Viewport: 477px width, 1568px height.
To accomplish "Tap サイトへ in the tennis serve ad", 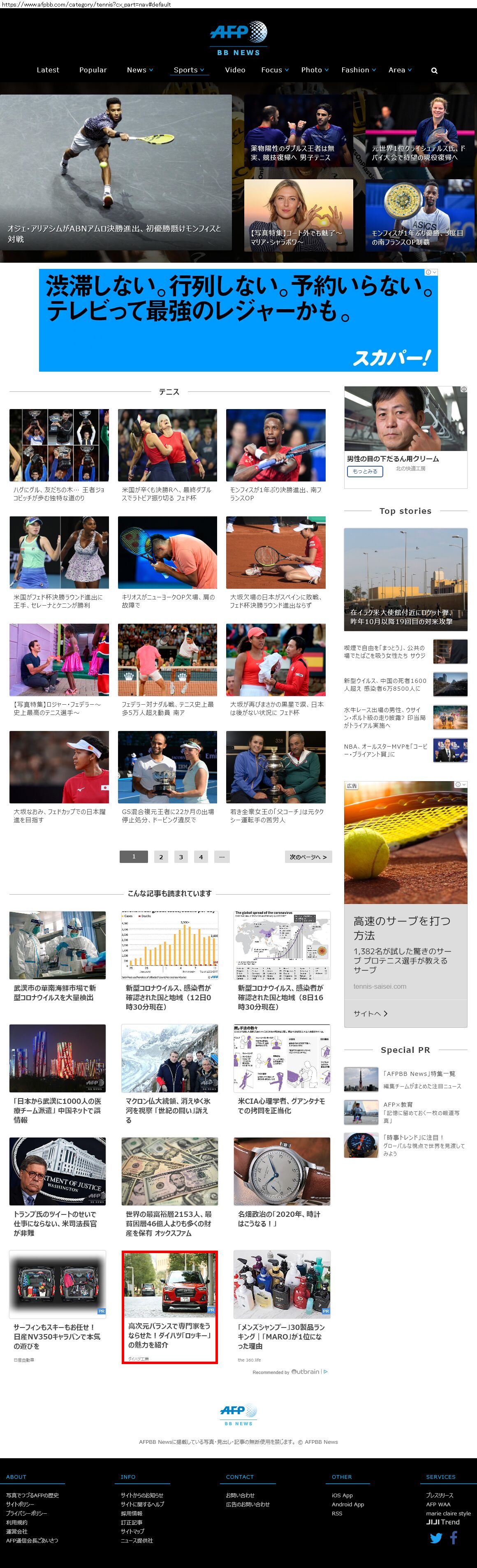I will click(370, 1013).
